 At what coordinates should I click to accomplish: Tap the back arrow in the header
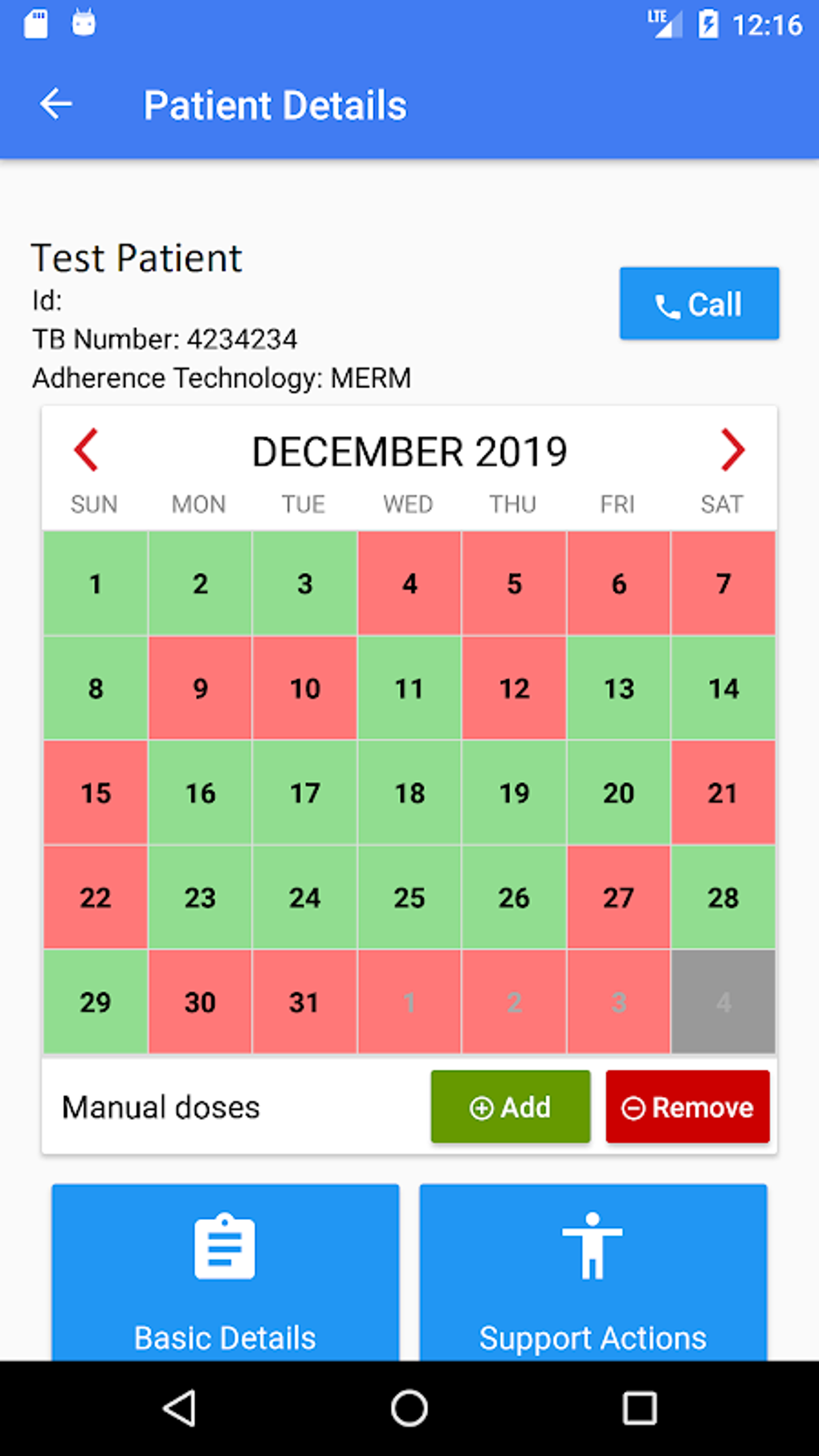point(55,103)
